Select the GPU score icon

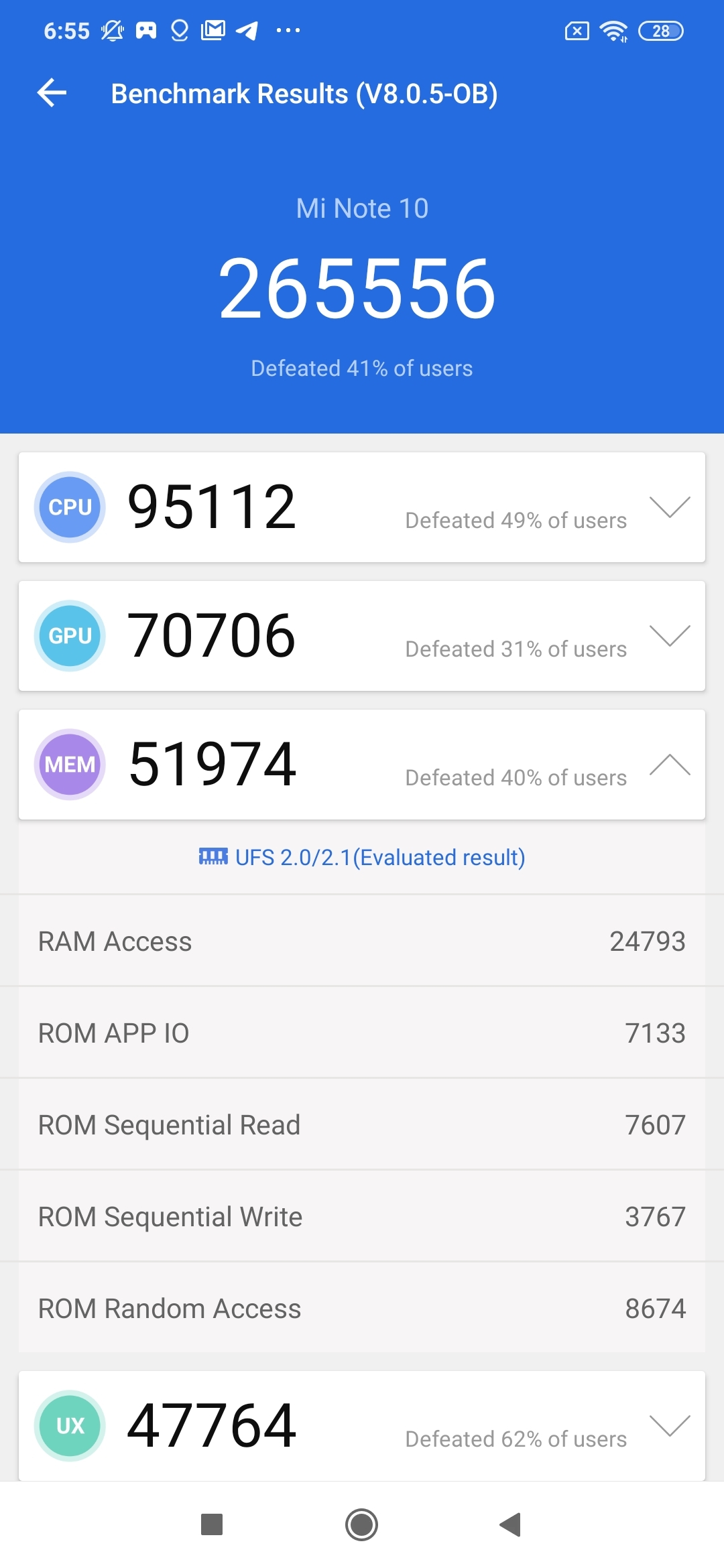point(70,635)
